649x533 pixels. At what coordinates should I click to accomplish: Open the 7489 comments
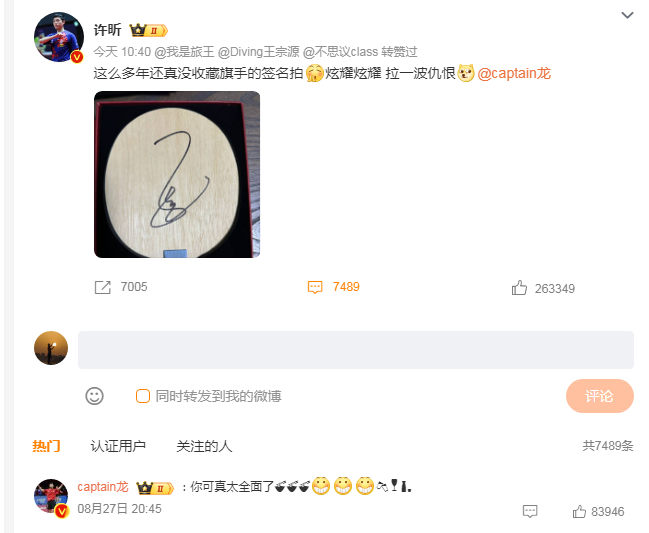(x=333, y=287)
